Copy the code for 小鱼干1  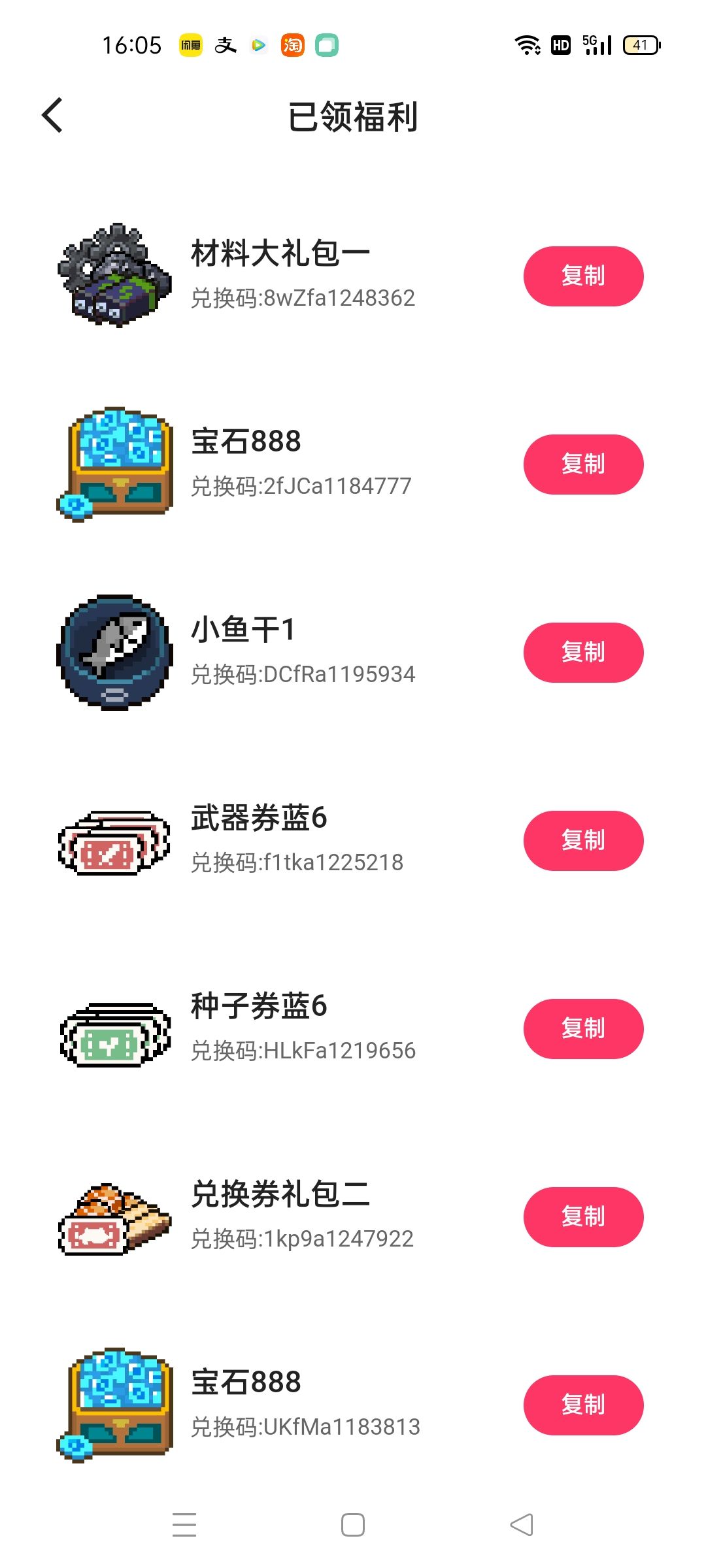[583, 652]
